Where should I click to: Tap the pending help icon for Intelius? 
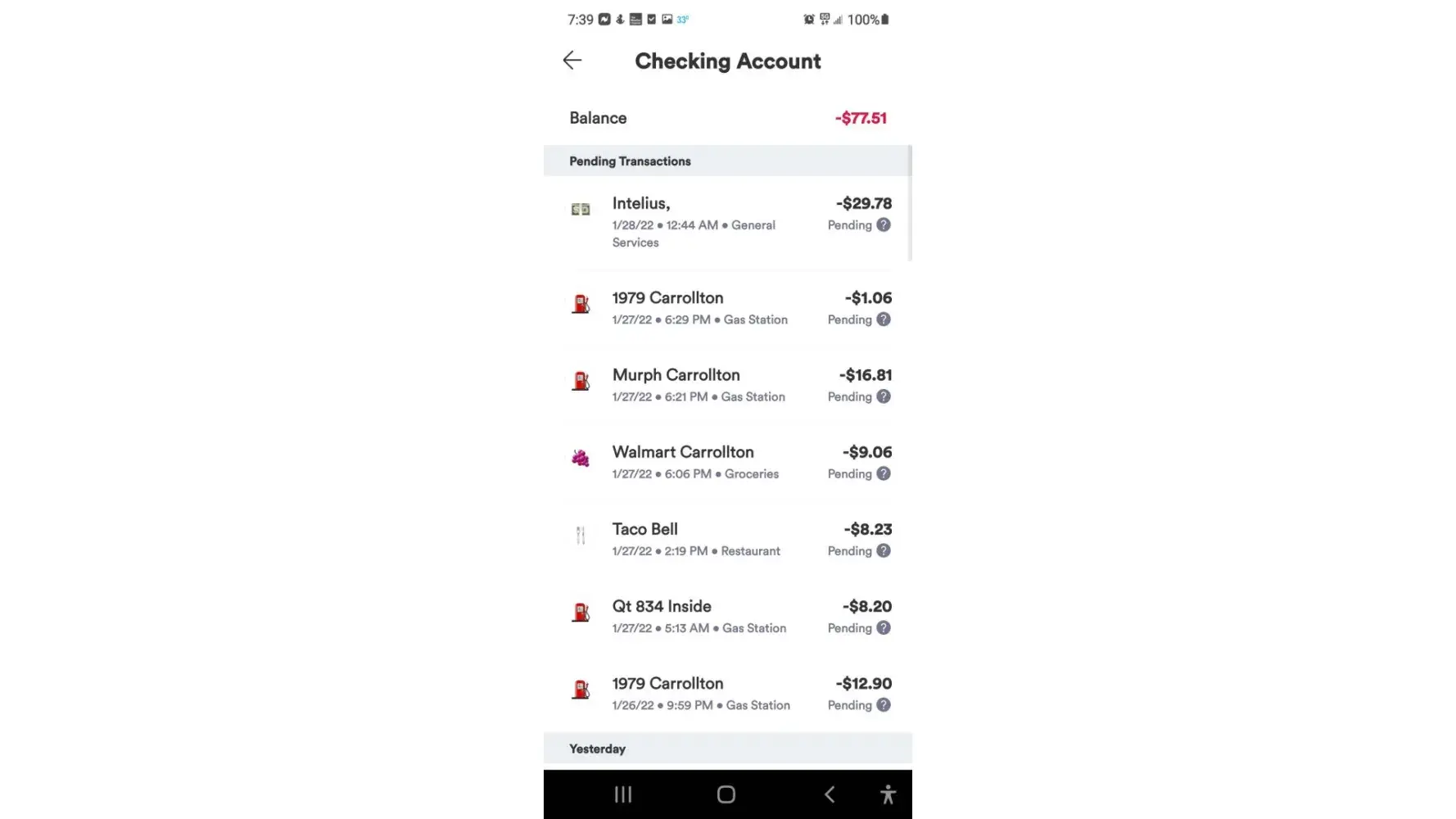point(883,224)
